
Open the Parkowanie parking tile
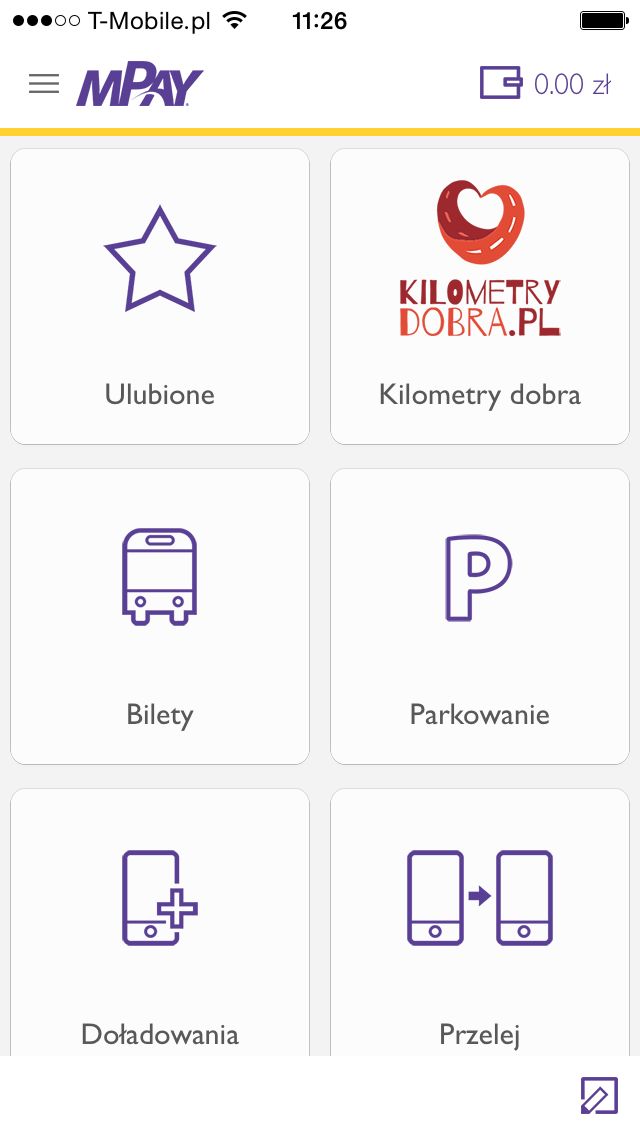[x=480, y=617]
